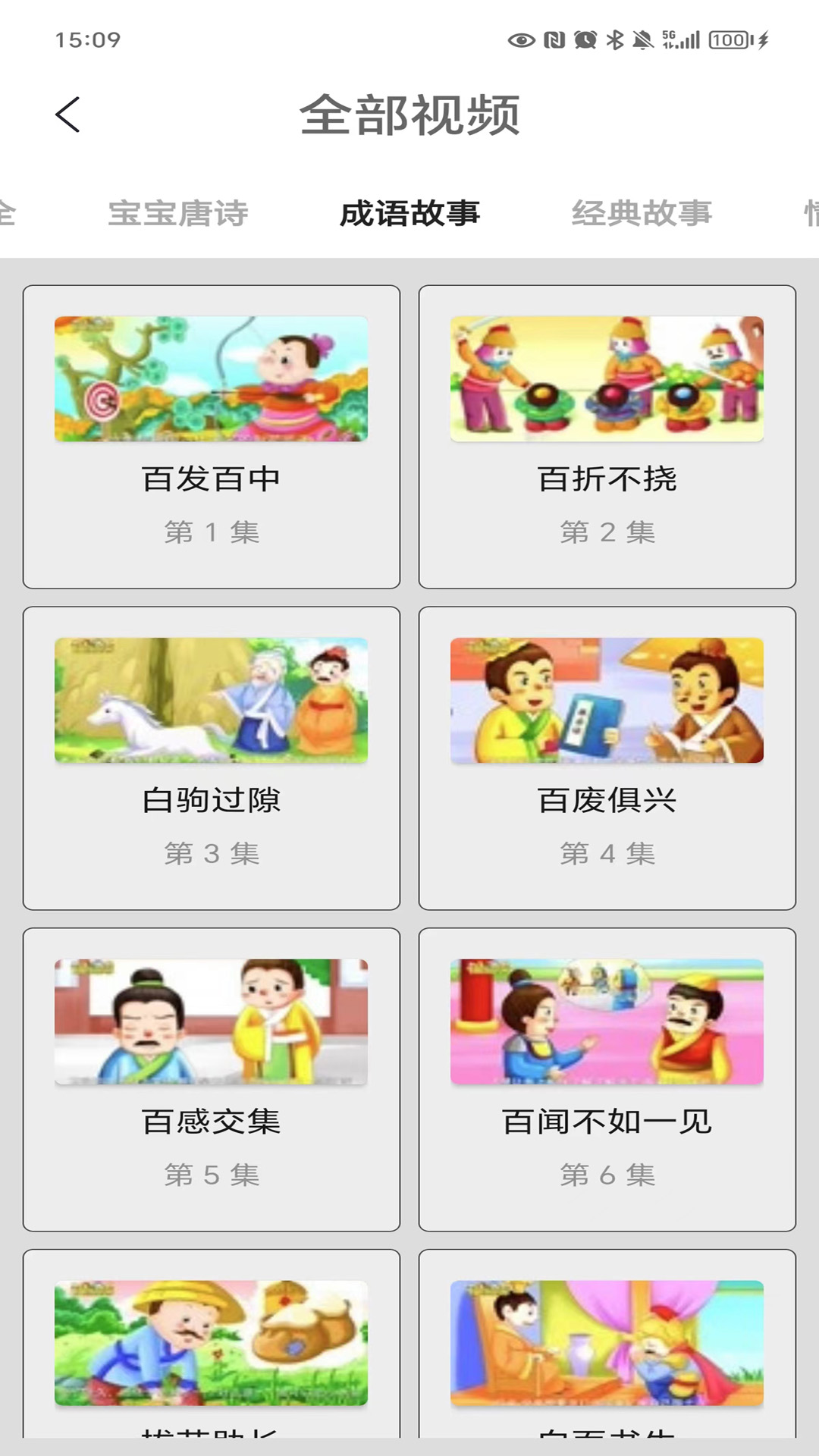Select the 成语故事 tab
819x1456 pixels.
[409, 215]
